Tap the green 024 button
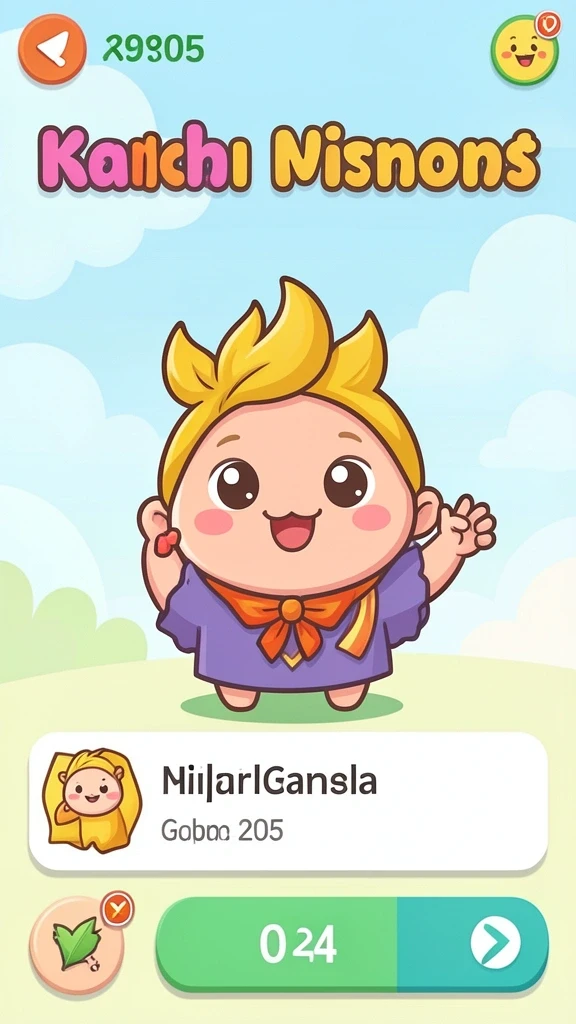Viewport: 576px width, 1024px height. pos(277,945)
